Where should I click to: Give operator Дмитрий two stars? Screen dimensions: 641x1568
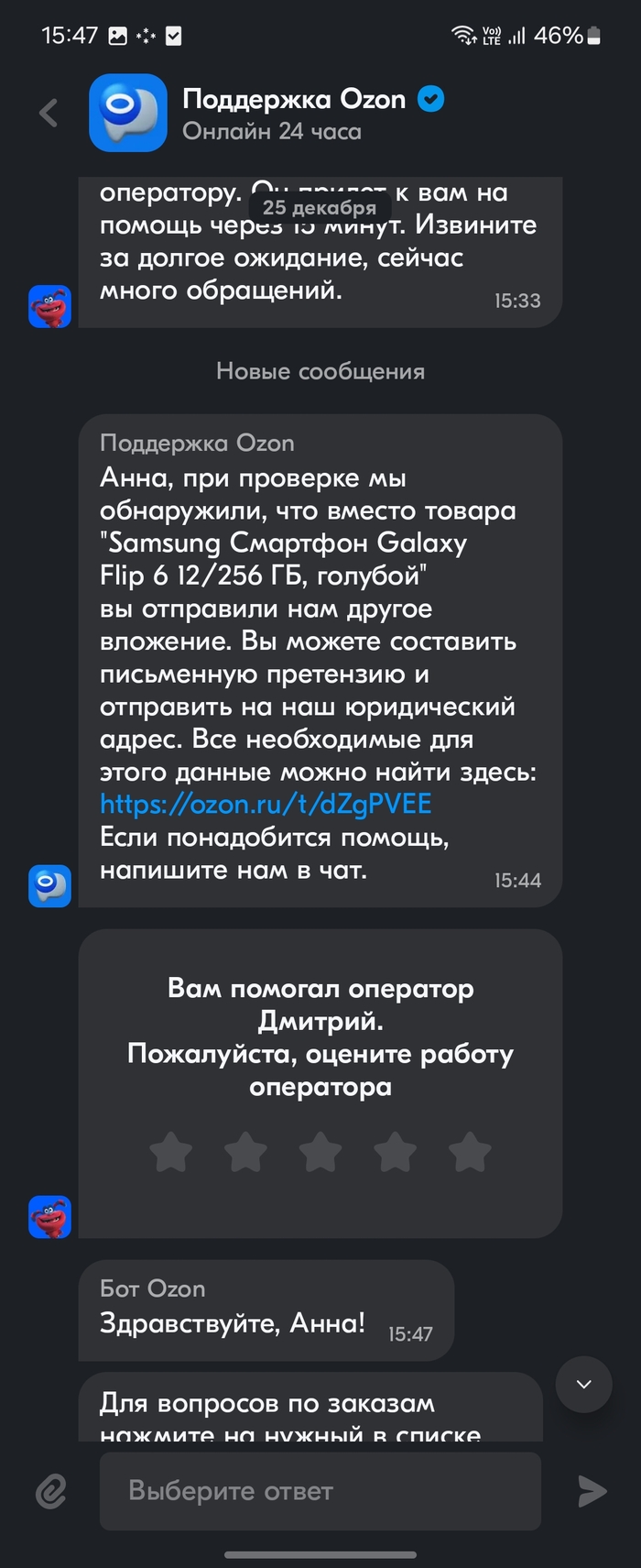[x=245, y=1151]
